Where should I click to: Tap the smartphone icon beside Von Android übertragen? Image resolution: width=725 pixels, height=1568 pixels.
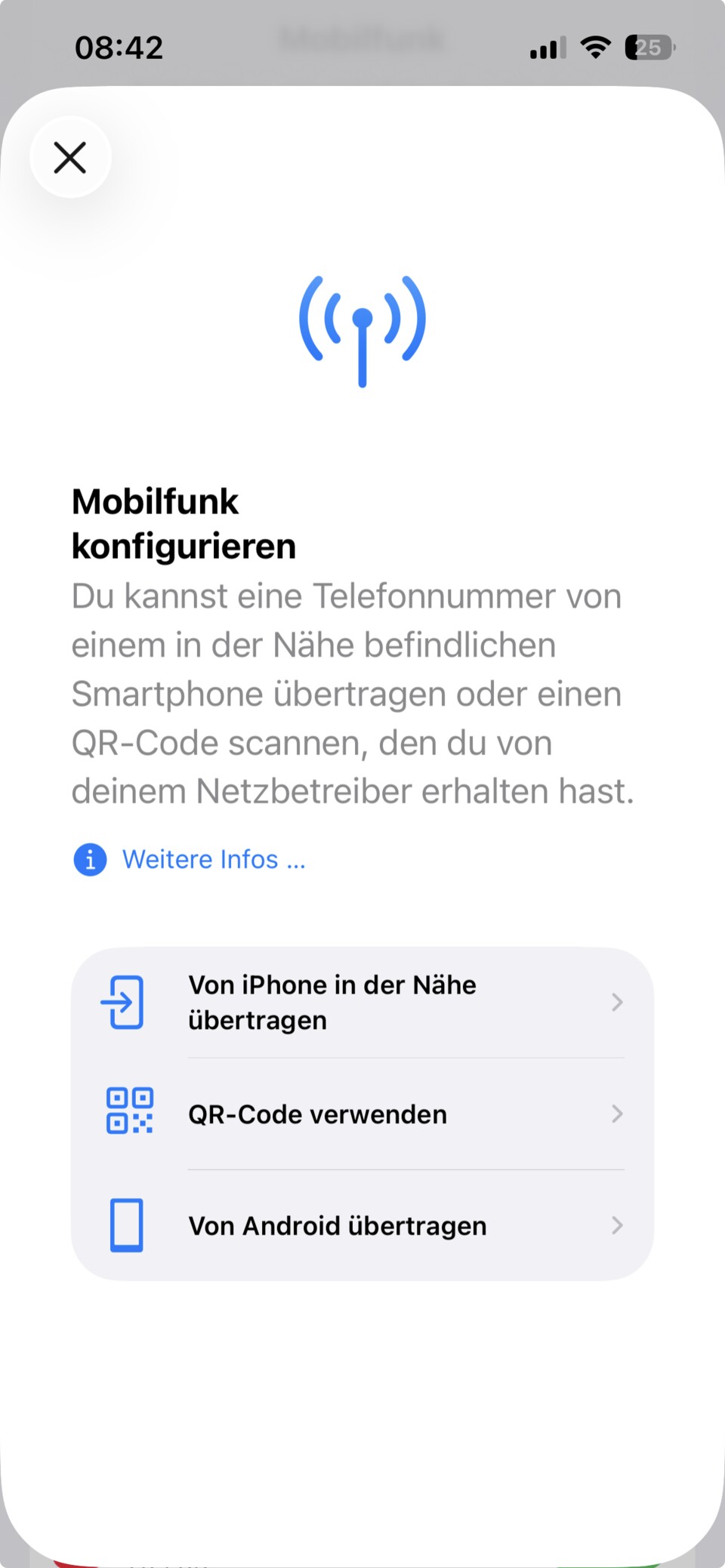(x=126, y=1225)
